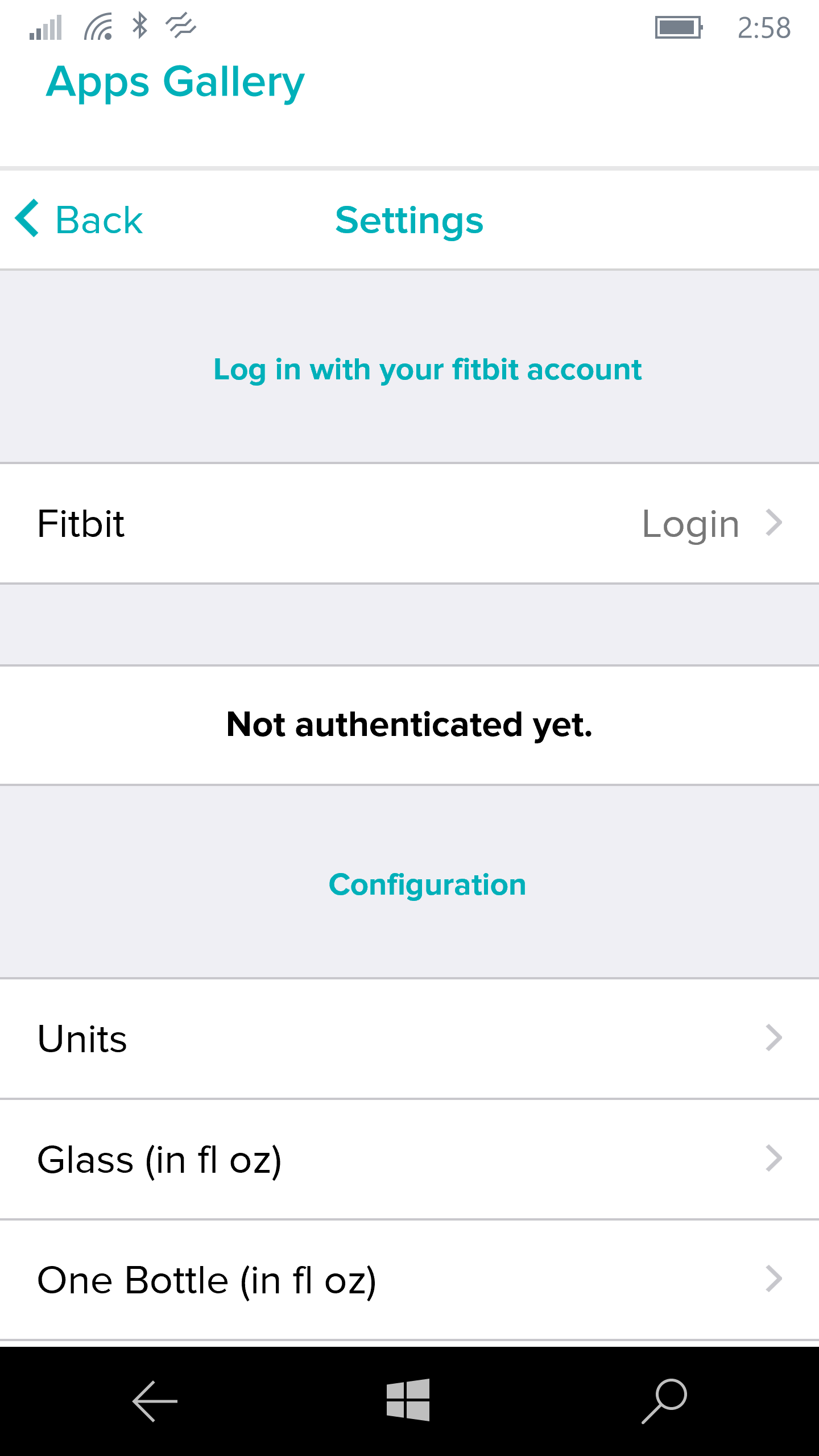The image size is (819, 1456).
Task: Tap 'Log in with your fitbit account' banner
Action: (427, 370)
